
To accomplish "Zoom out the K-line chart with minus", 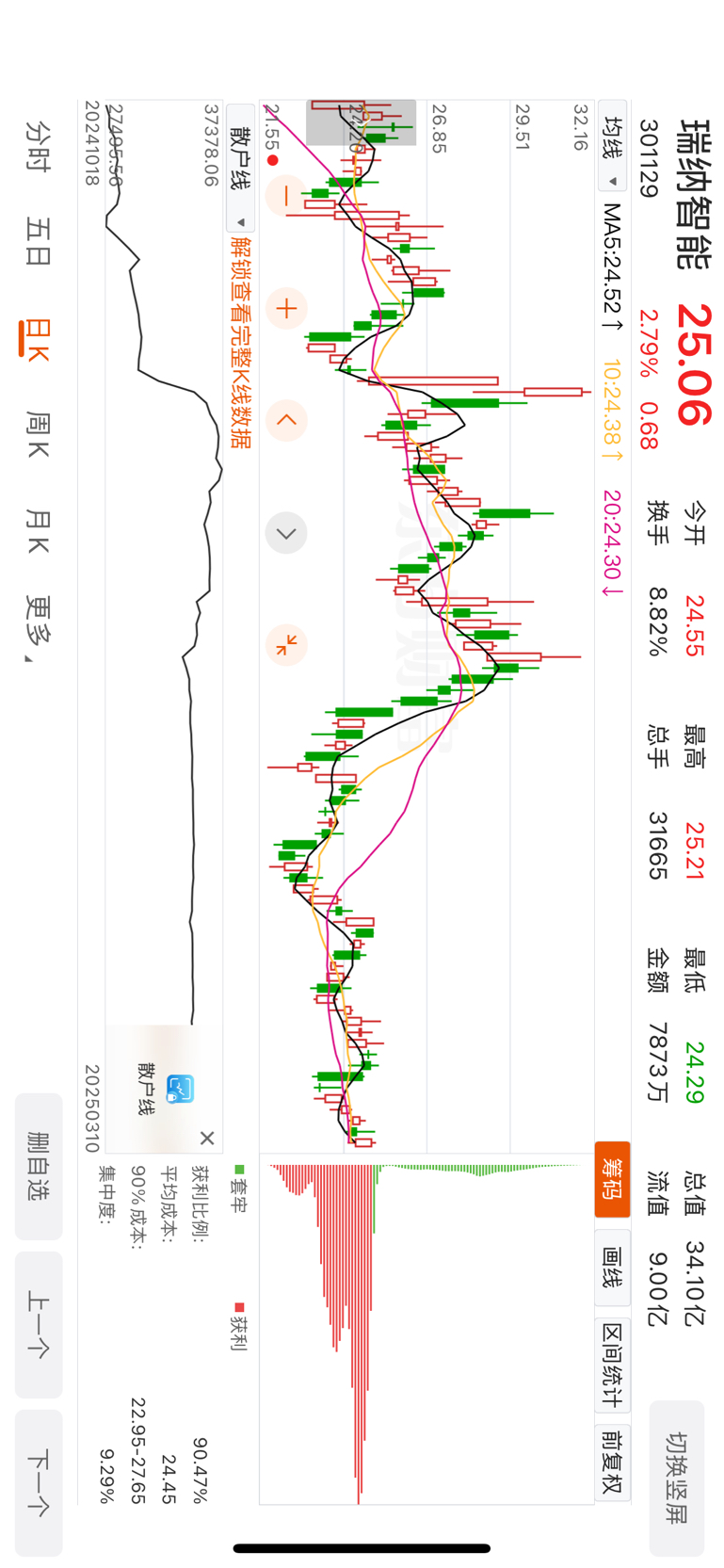I will [286, 196].
